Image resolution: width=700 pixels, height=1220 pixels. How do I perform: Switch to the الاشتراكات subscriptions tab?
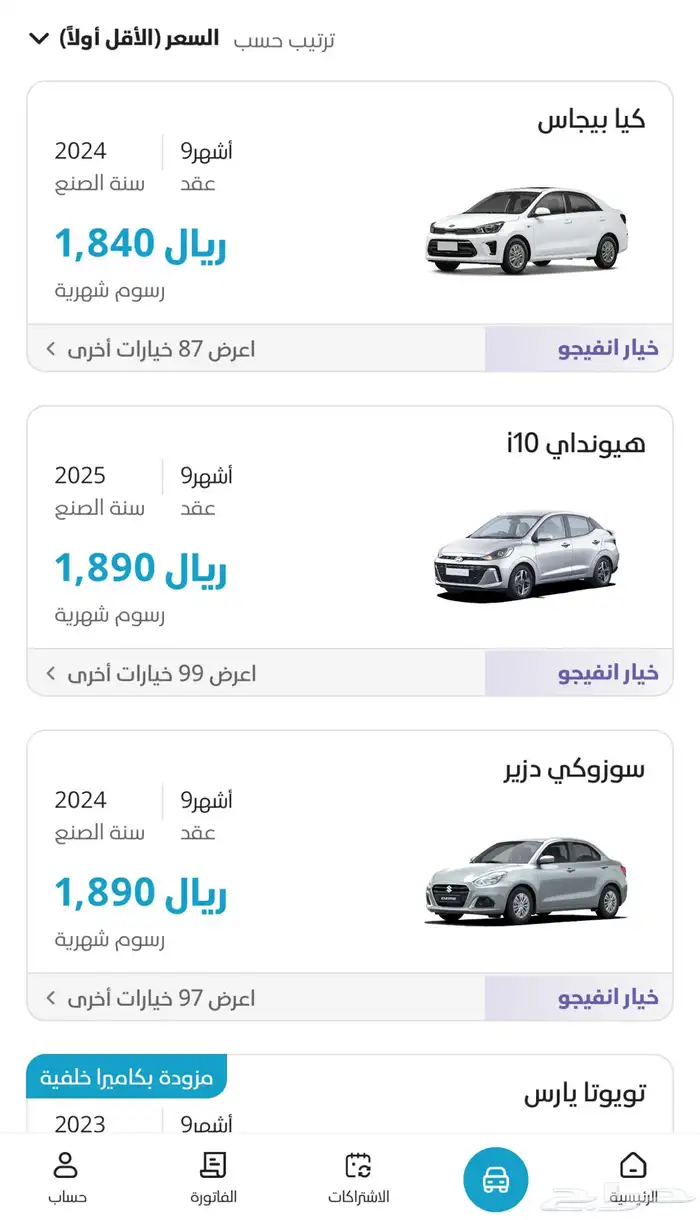358,1176
